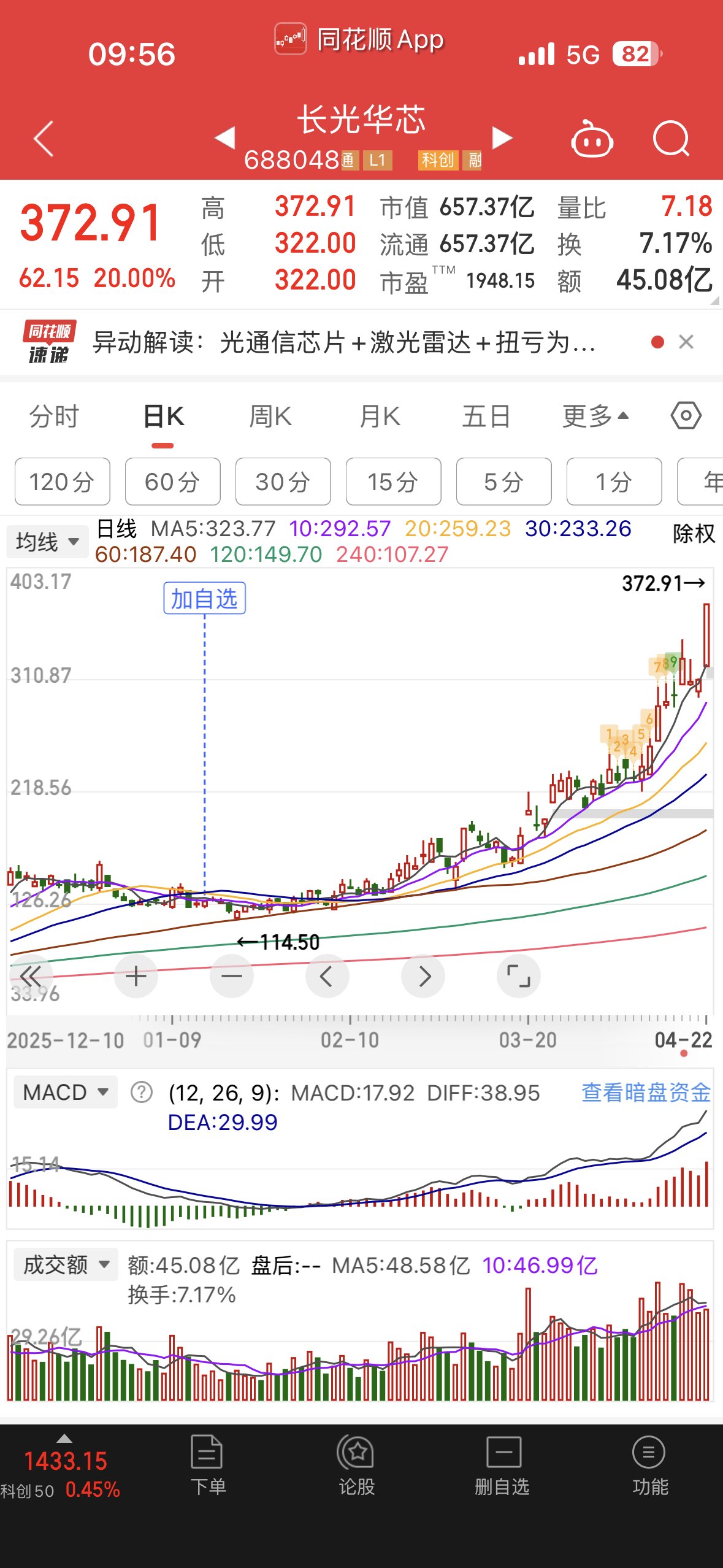Open the 均线 indicator dropdown
The width and height of the screenshot is (723, 1568).
pyautogui.click(x=47, y=542)
